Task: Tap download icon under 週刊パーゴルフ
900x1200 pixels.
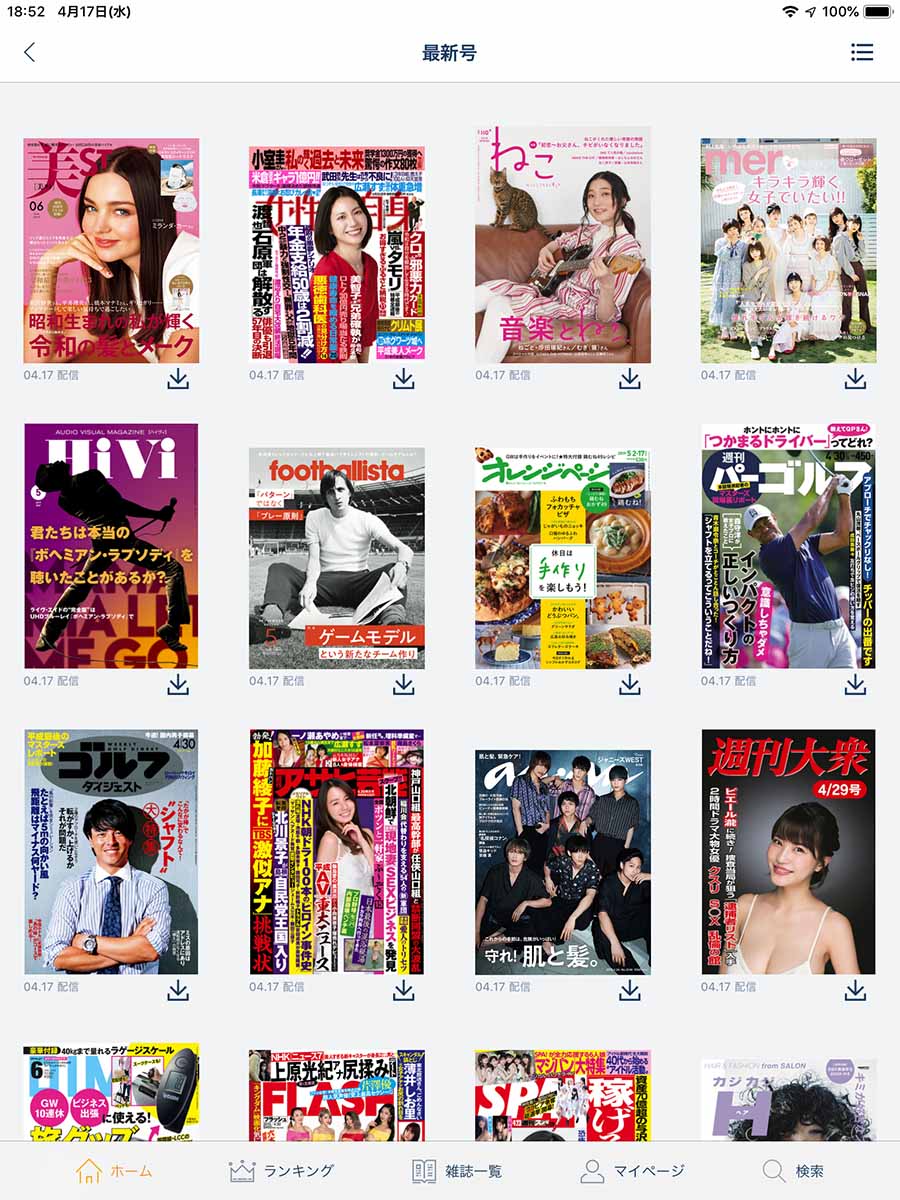Action: (855, 682)
